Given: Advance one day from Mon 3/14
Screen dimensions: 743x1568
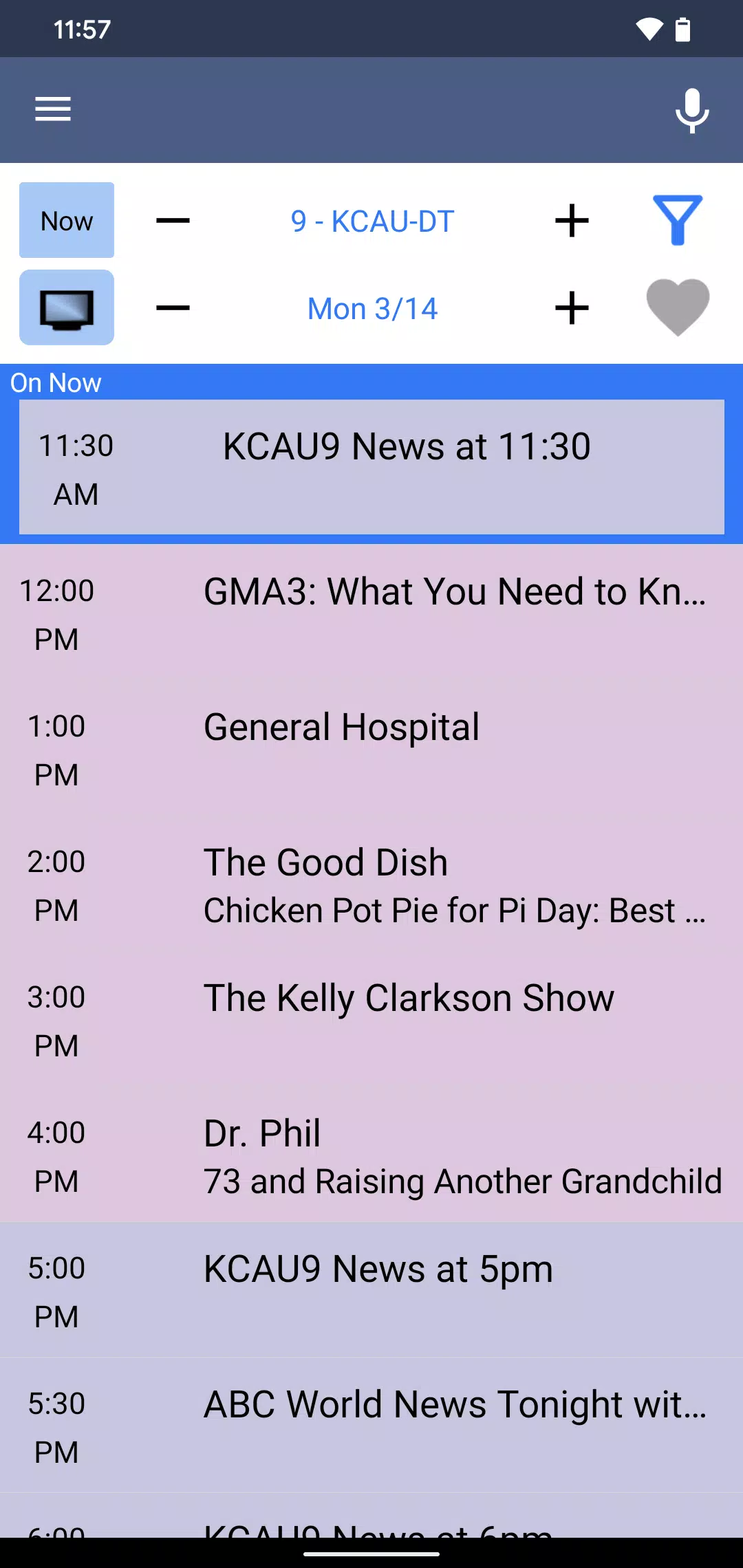Looking at the screenshot, I should 572,307.
